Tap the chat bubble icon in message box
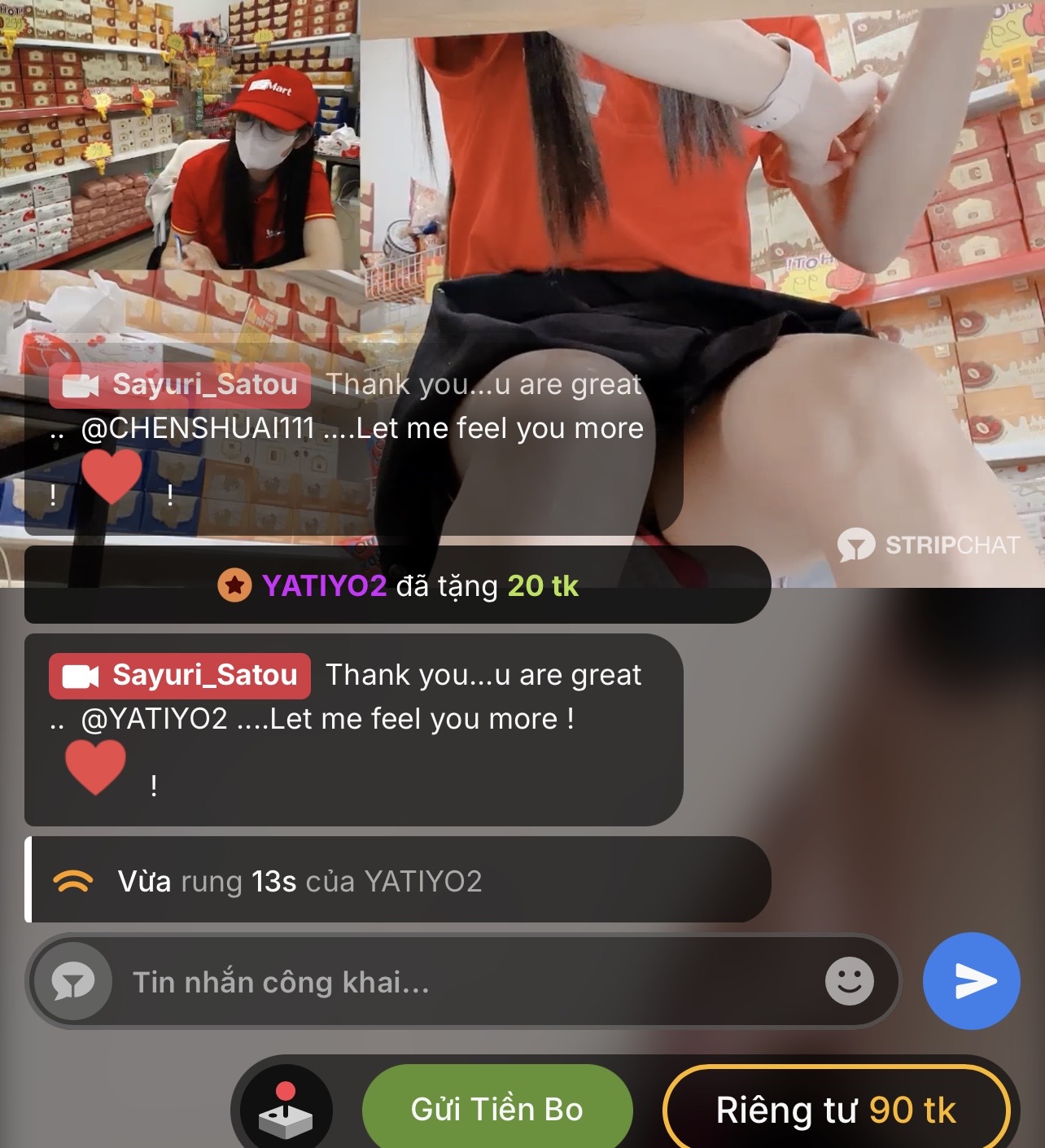This screenshot has width=1045, height=1148. (74, 982)
